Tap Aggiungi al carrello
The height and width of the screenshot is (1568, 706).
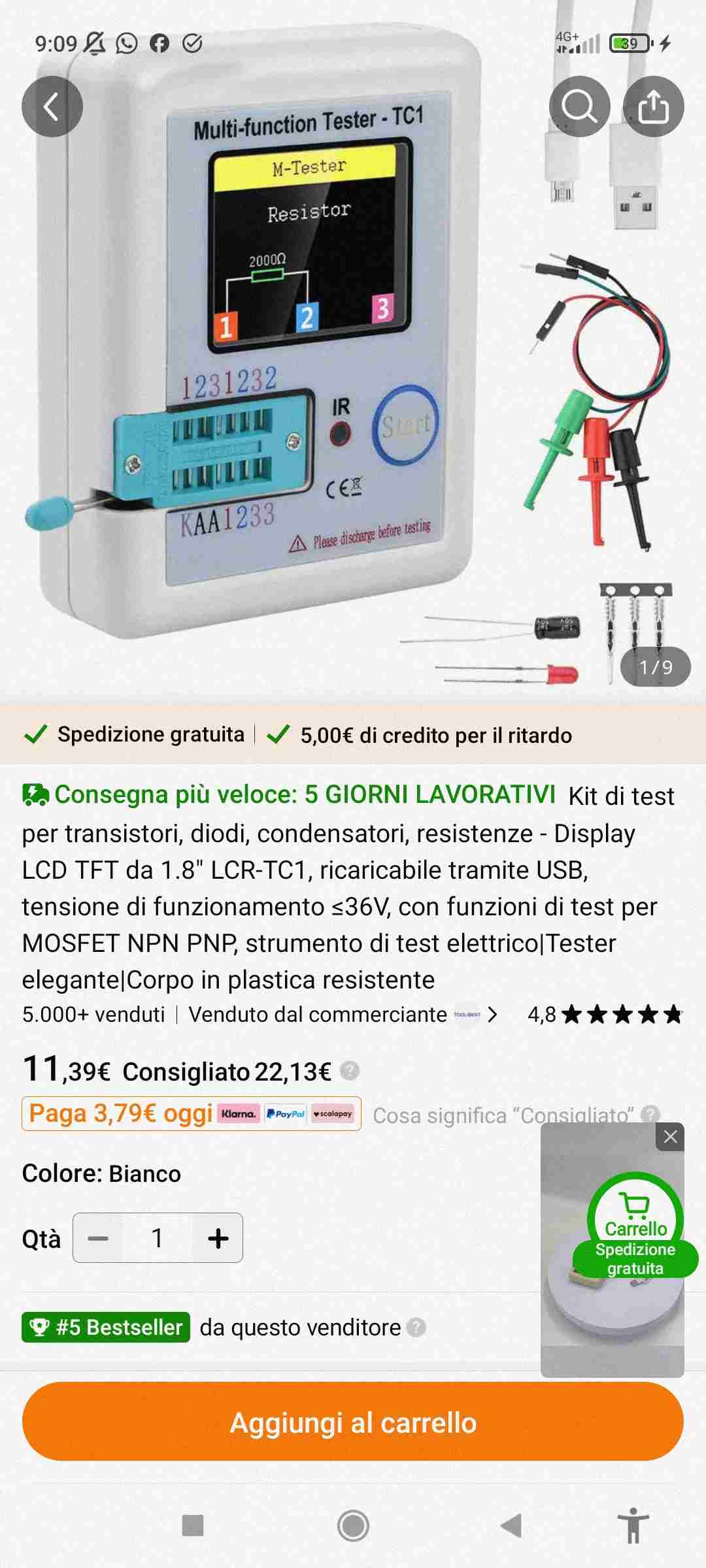(x=353, y=1421)
